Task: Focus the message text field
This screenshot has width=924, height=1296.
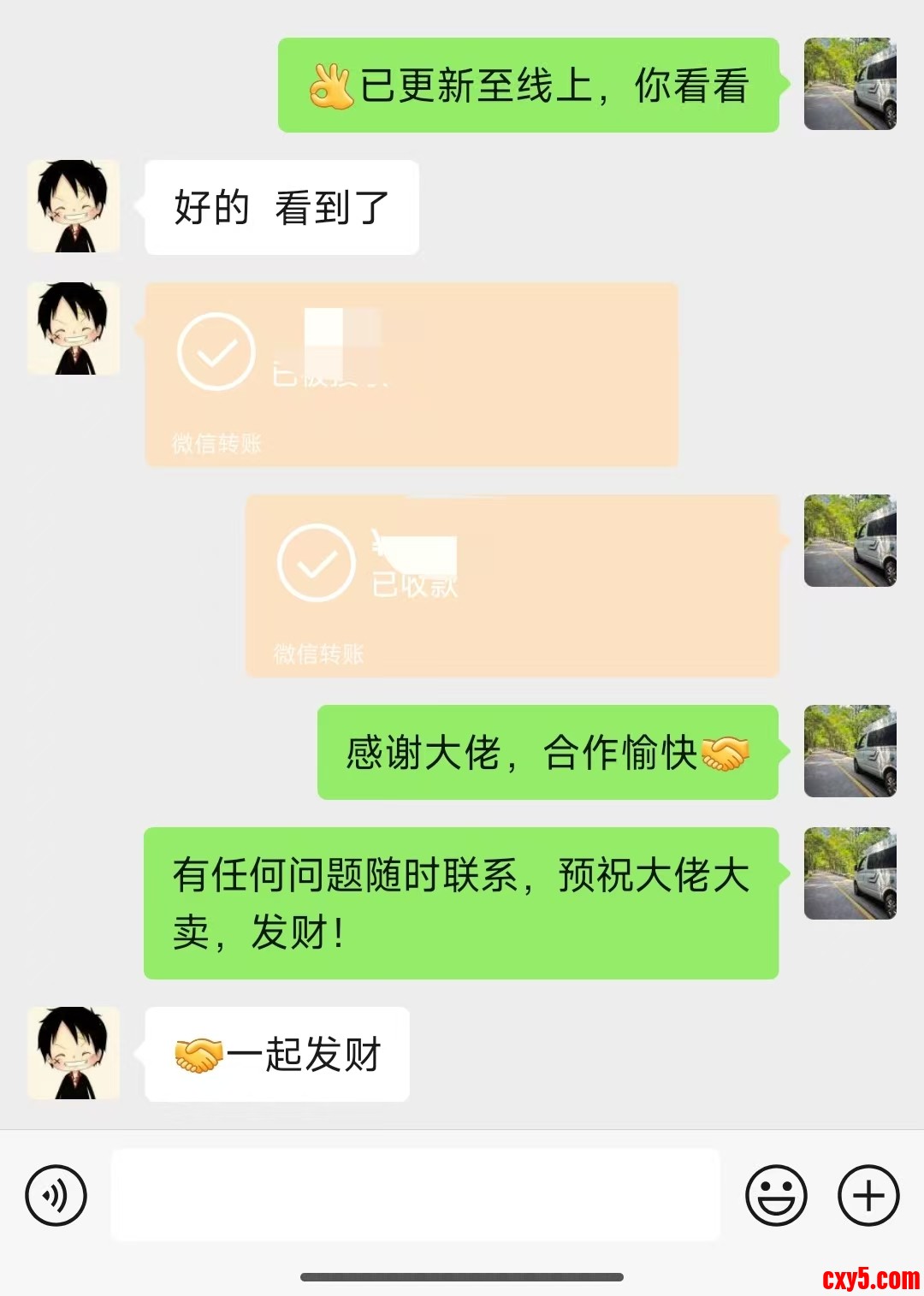Action: (415, 1195)
